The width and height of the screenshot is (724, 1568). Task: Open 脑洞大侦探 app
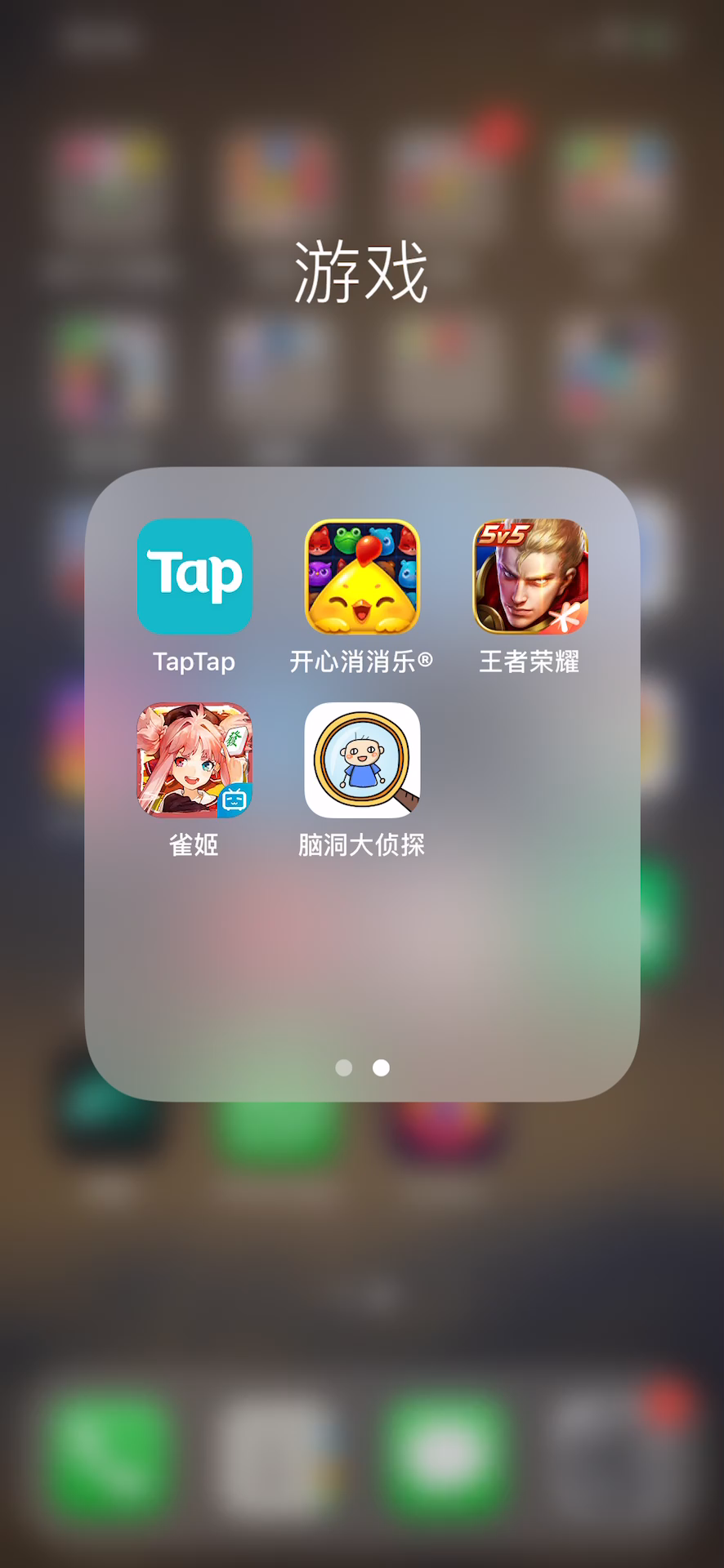[362, 760]
